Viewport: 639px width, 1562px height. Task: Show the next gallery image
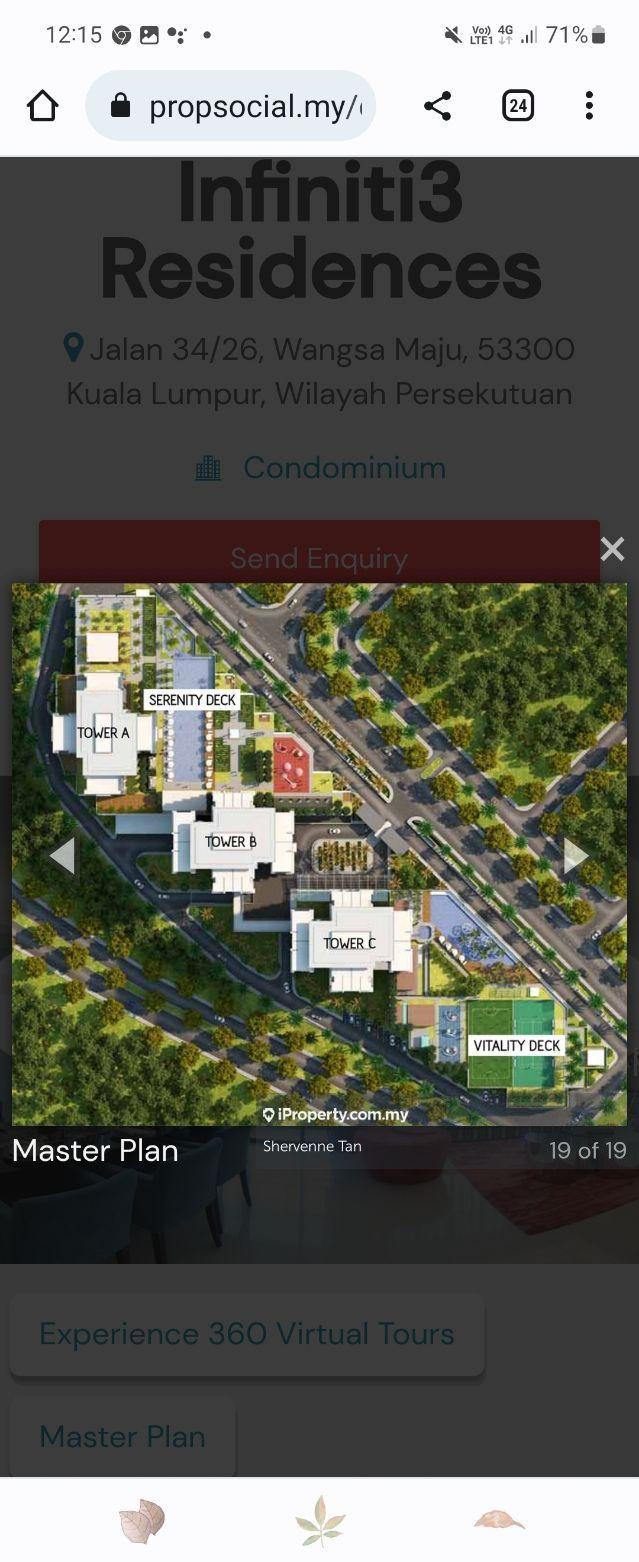[x=576, y=856]
